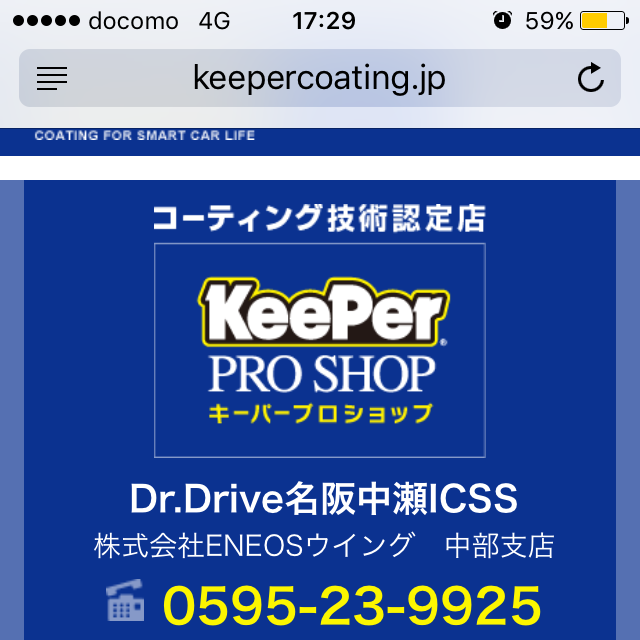Open the Safari reader view icon
This screenshot has width=640, height=640.
click(52, 78)
